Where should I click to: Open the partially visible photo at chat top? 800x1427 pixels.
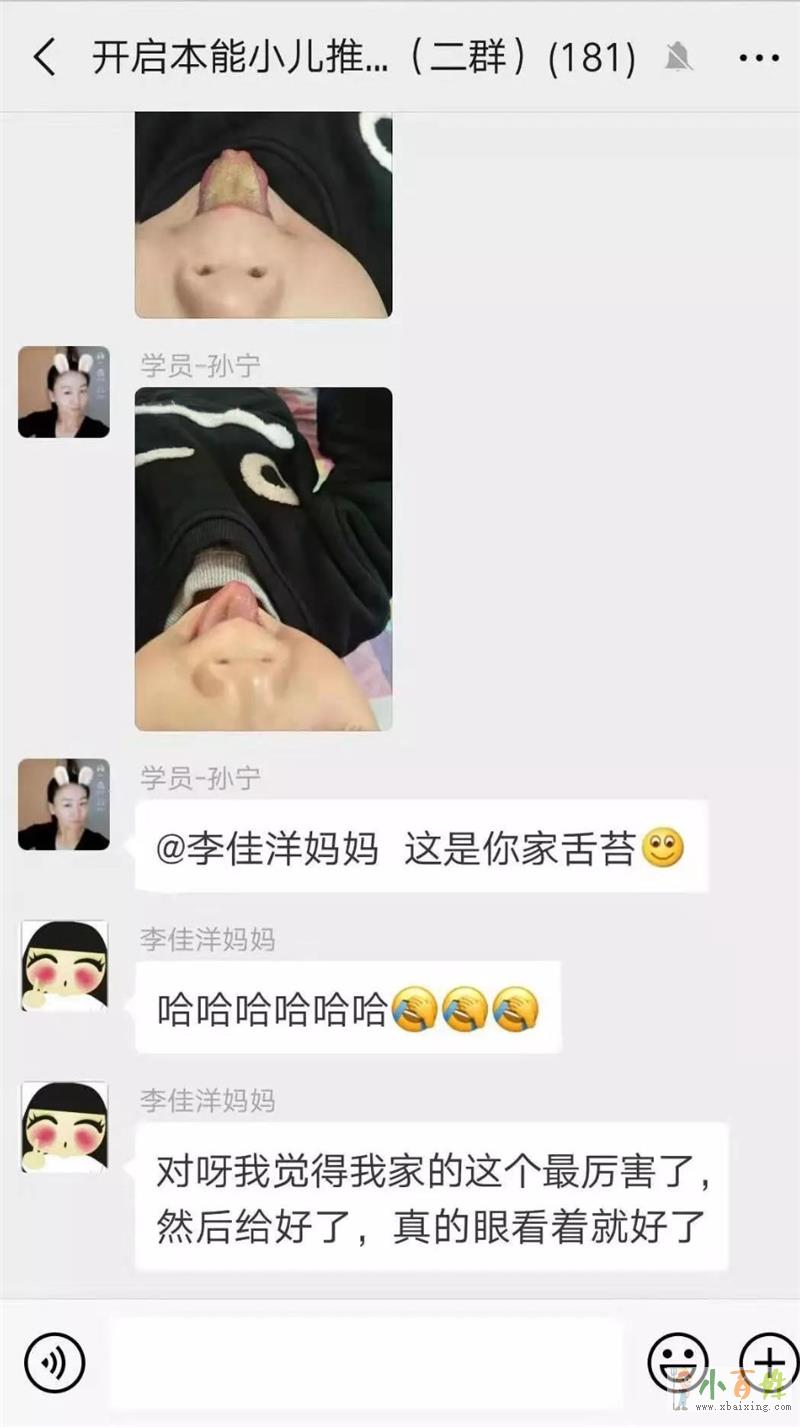(264, 214)
